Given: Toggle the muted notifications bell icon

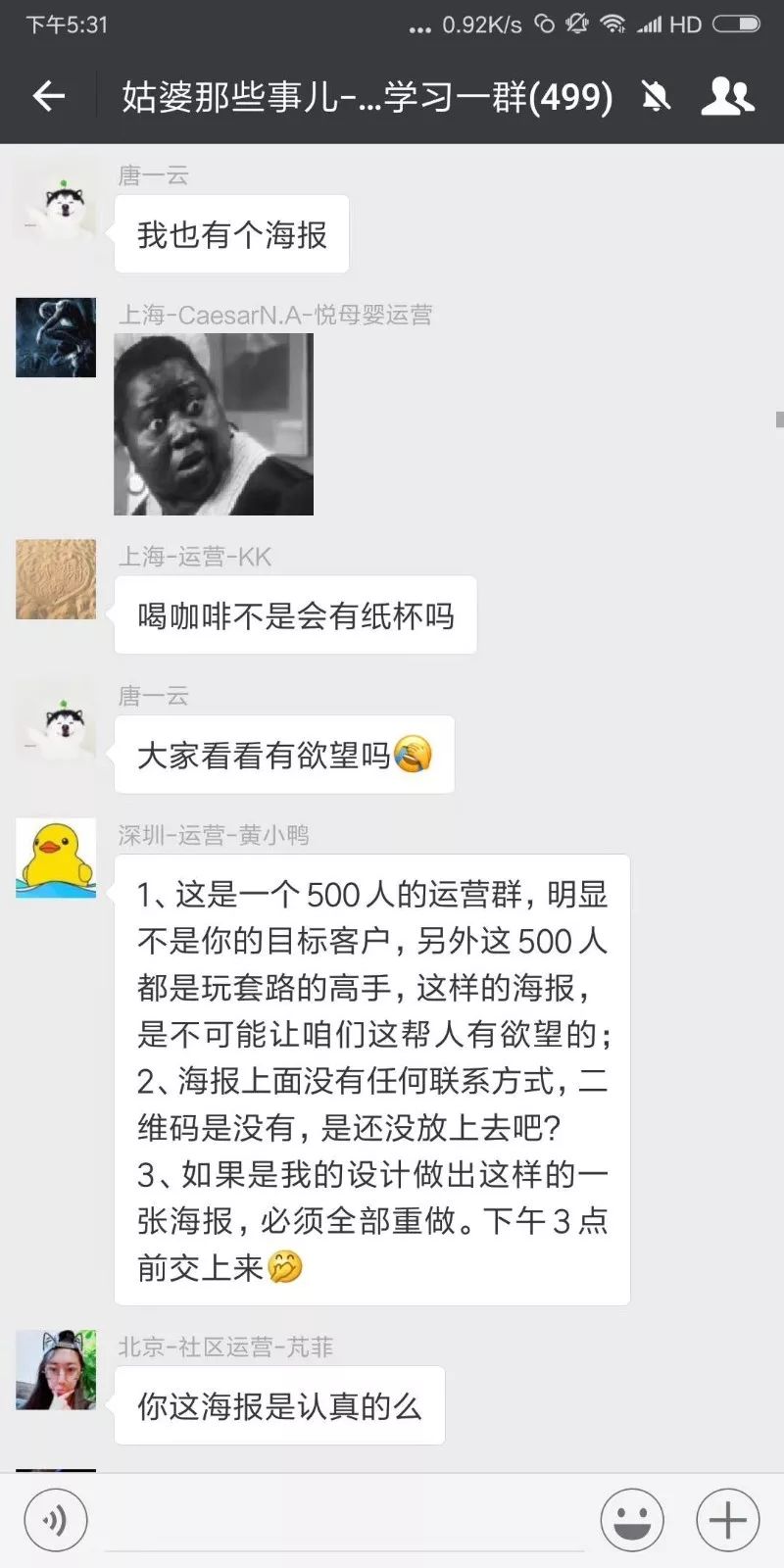Looking at the screenshot, I should click(x=658, y=96).
